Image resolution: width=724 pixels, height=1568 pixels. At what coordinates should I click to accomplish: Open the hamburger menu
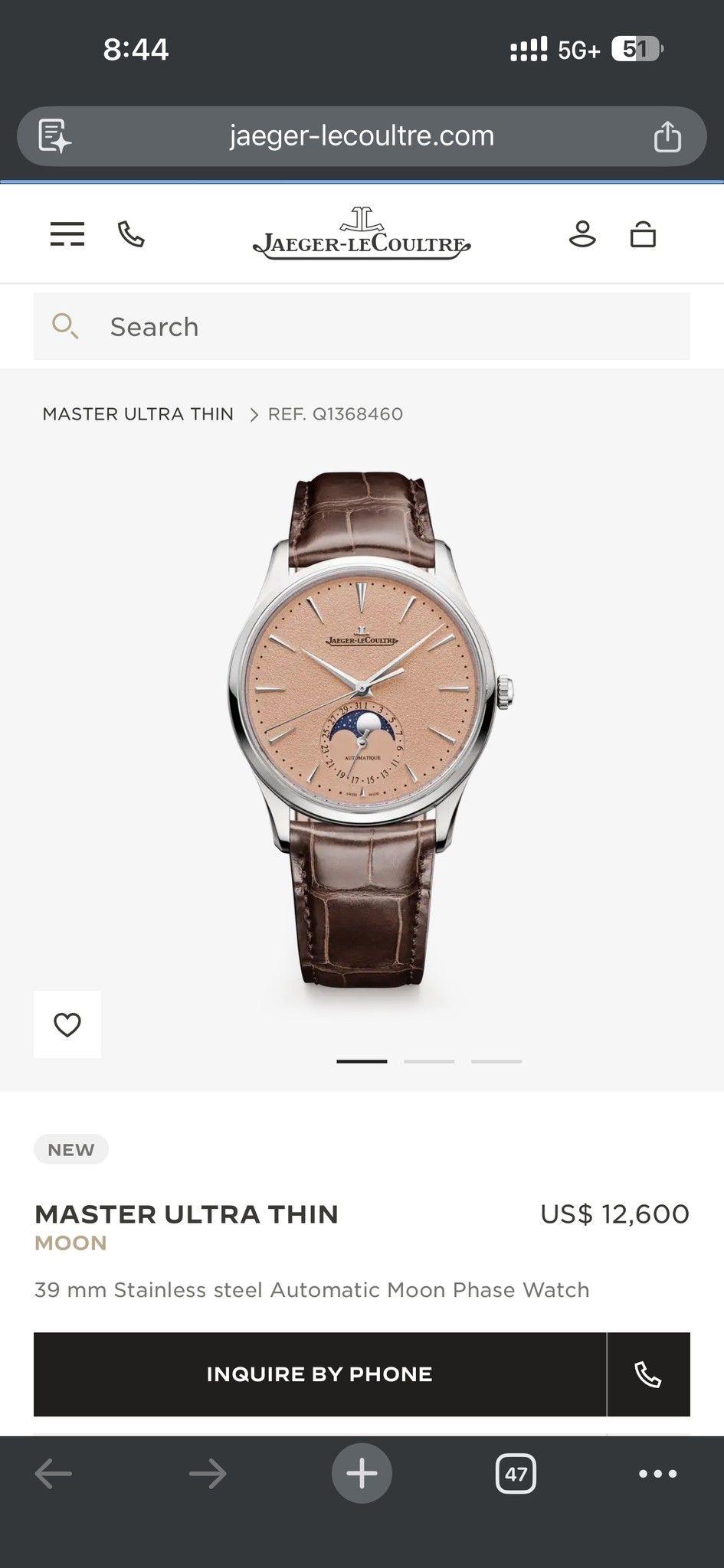(67, 234)
